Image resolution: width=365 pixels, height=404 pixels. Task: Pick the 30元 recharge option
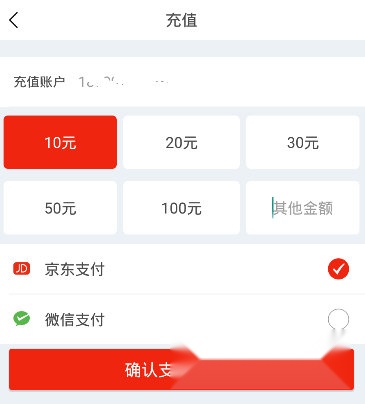click(x=303, y=142)
